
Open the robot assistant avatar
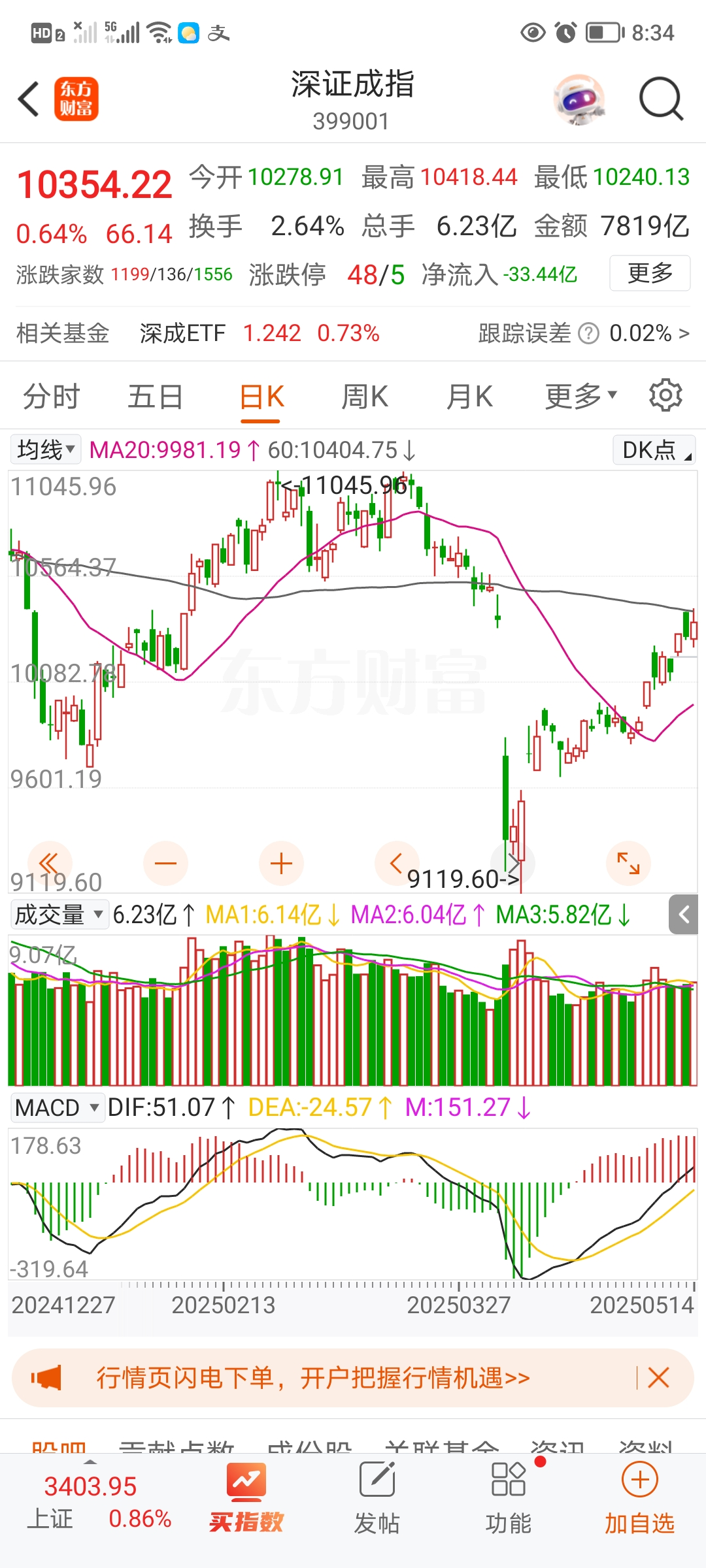(x=579, y=99)
